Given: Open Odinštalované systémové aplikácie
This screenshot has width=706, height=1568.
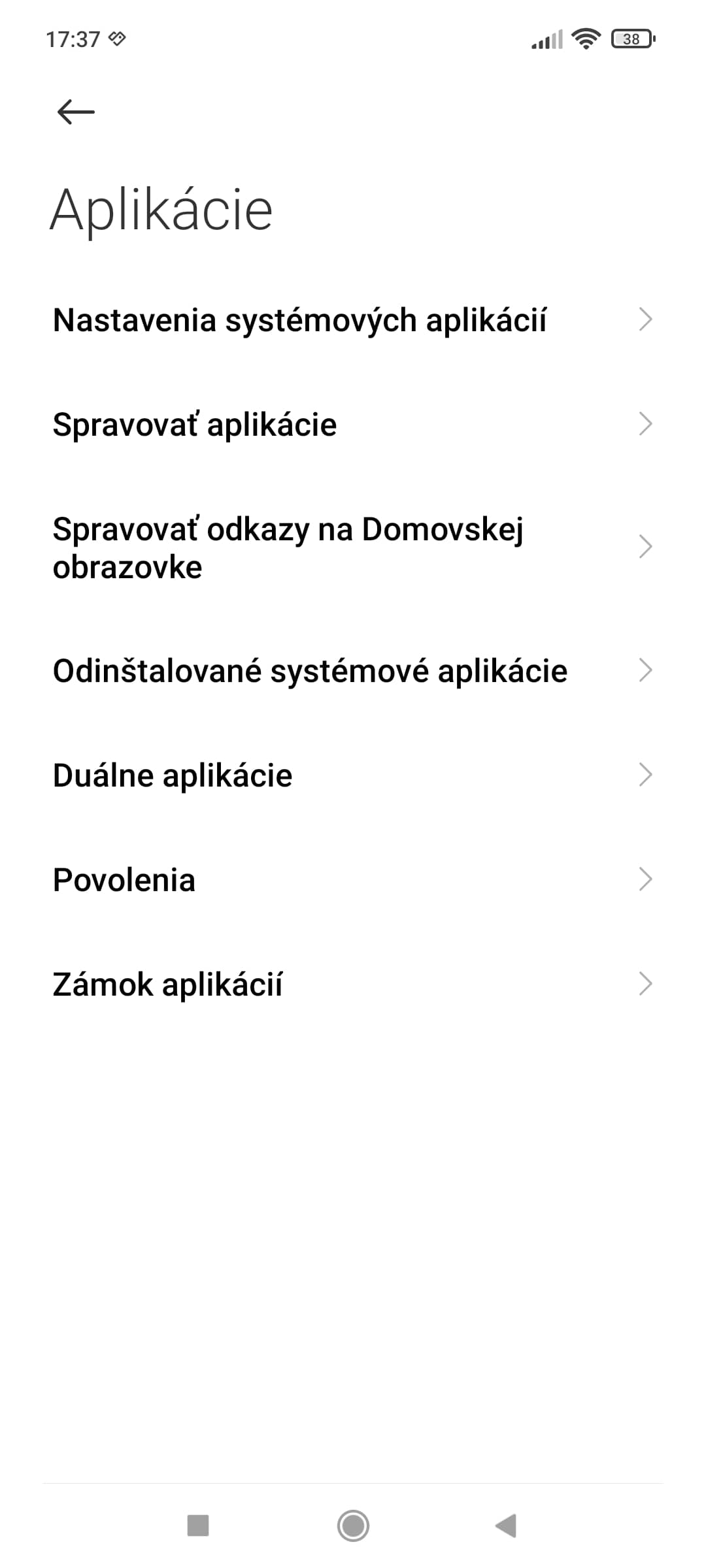Looking at the screenshot, I should click(x=353, y=671).
